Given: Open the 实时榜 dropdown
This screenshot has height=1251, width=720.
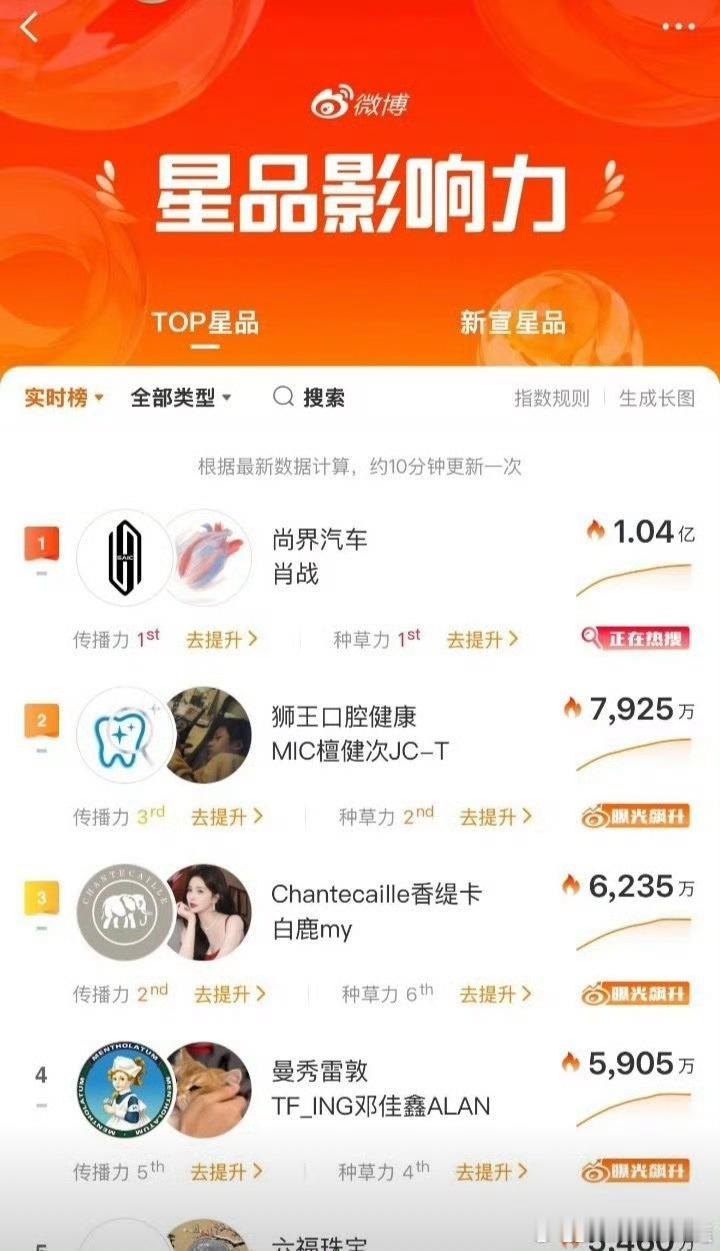Looking at the screenshot, I should pyautogui.click(x=63, y=397).
